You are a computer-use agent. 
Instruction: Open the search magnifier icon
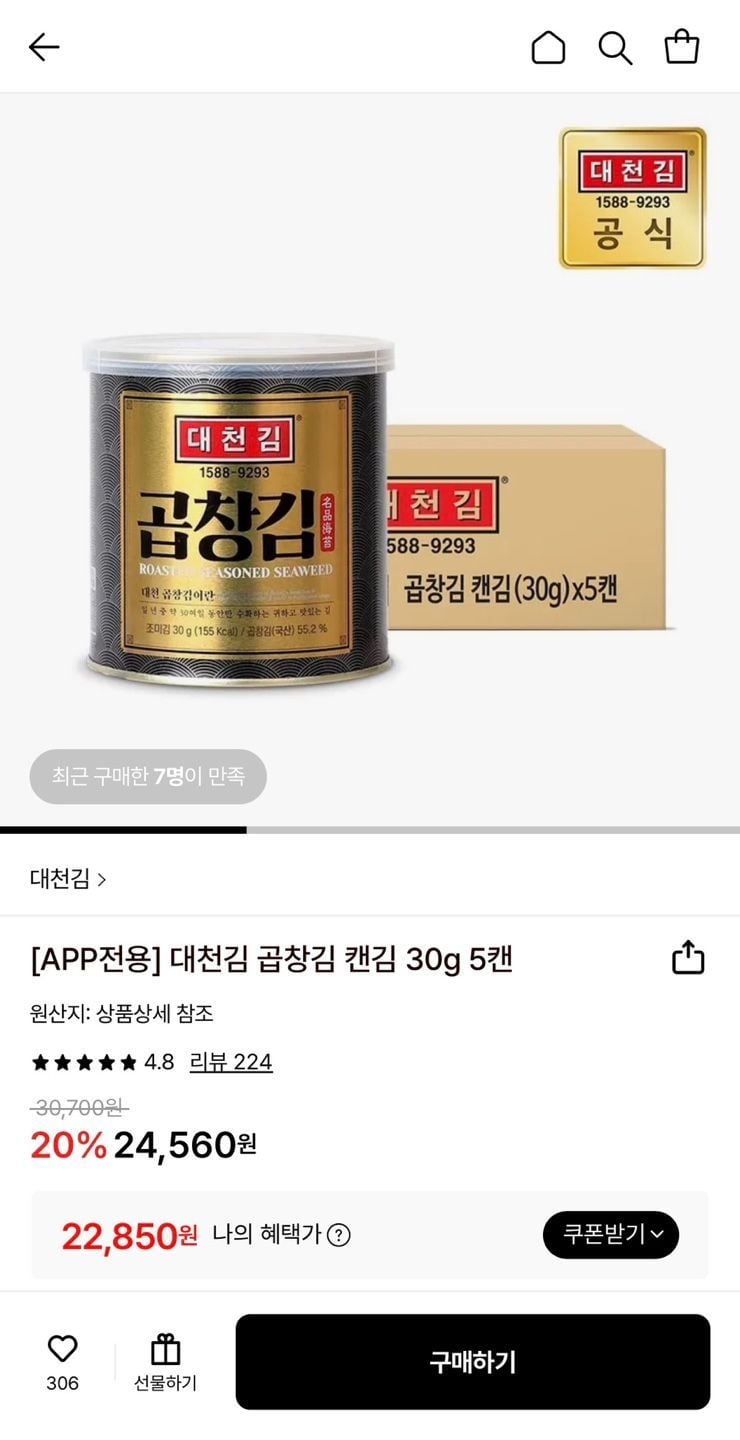click(615, 47)
